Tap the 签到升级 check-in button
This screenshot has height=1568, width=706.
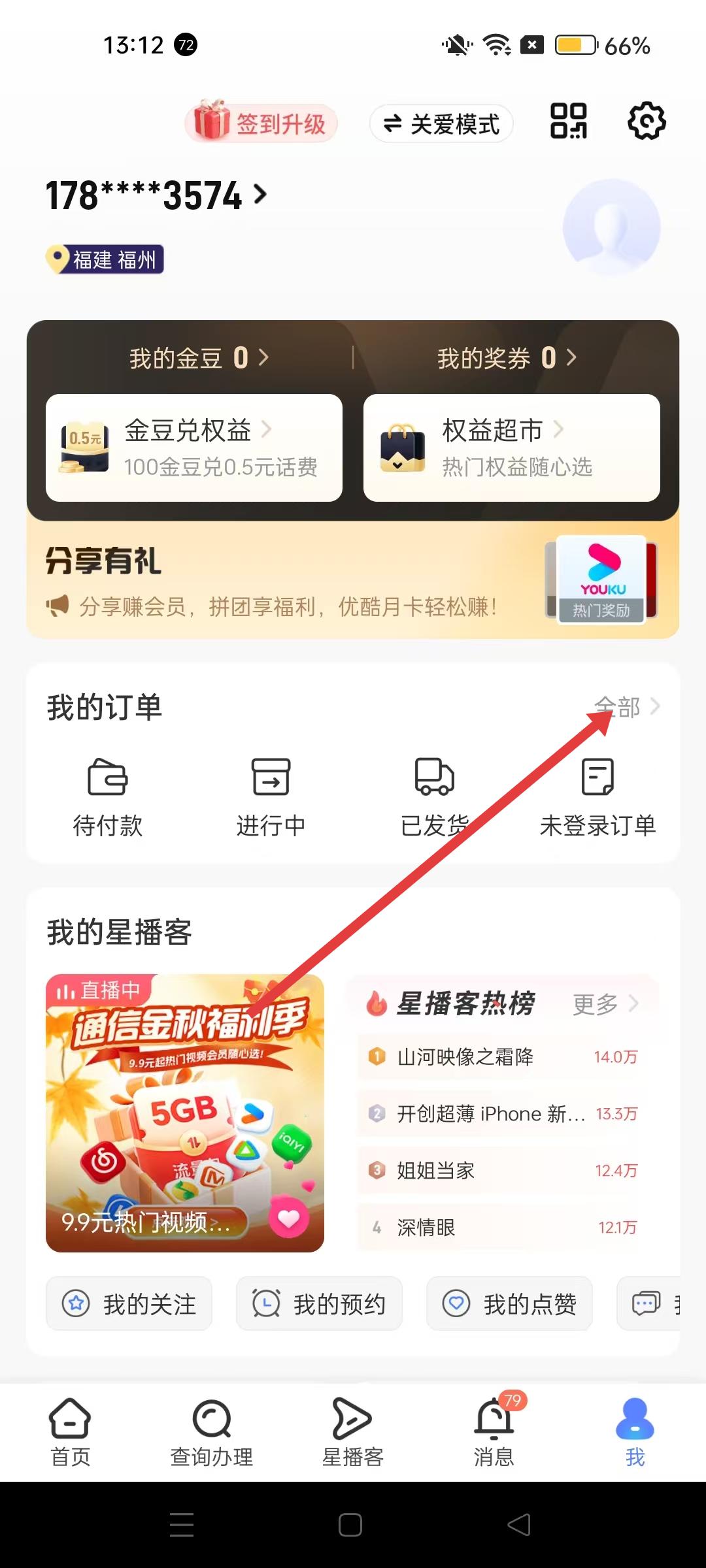[x=261, y=123]
